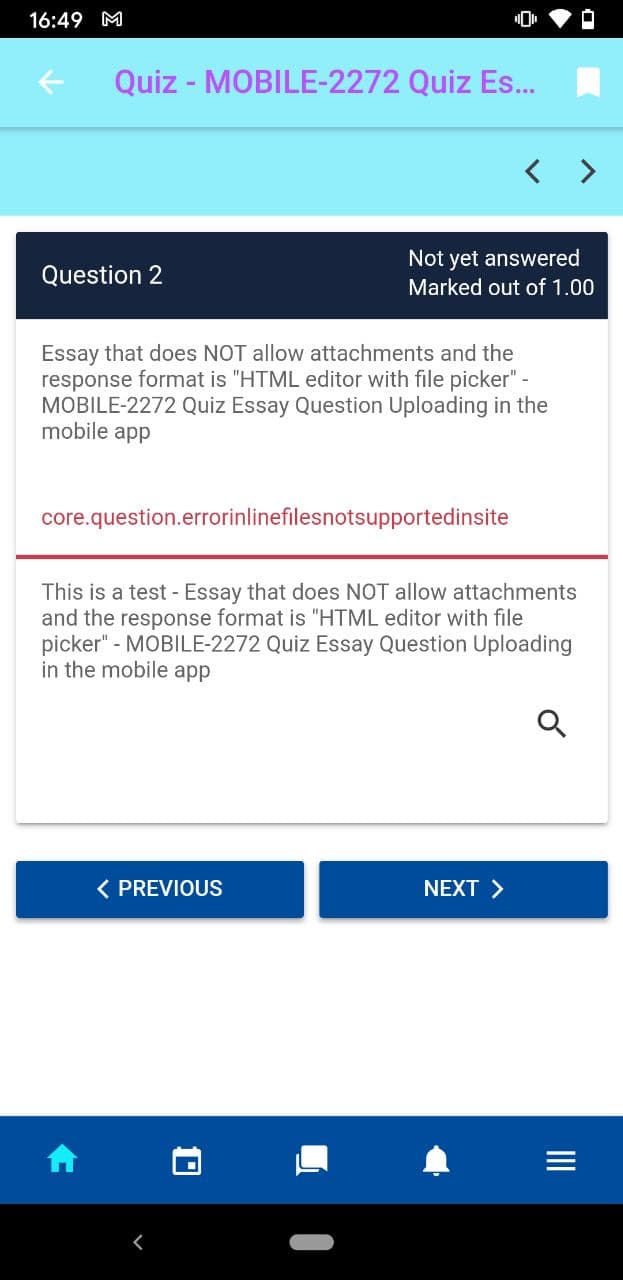Open the calendar tab
623x1280 pixels.
tap(187, 1160)
